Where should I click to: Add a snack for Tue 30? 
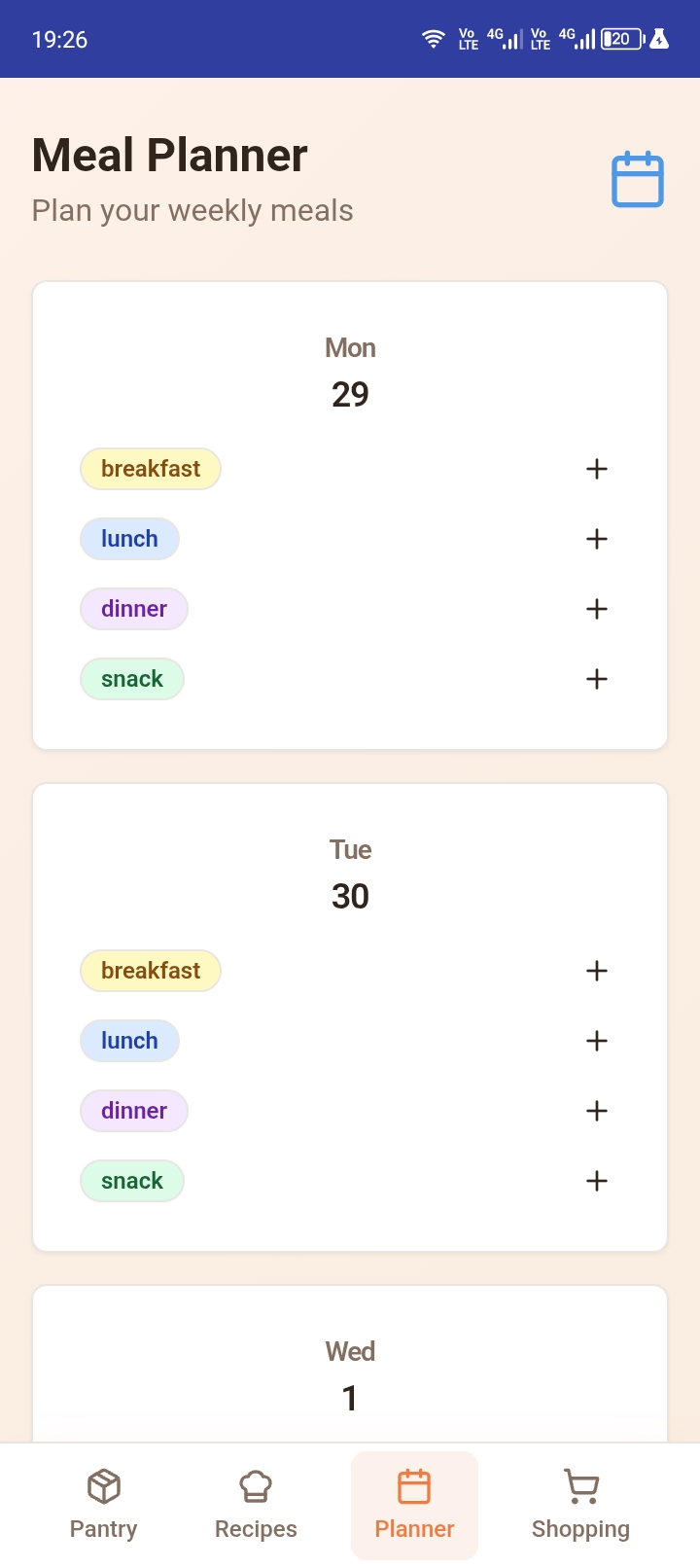click(597, 1181)
